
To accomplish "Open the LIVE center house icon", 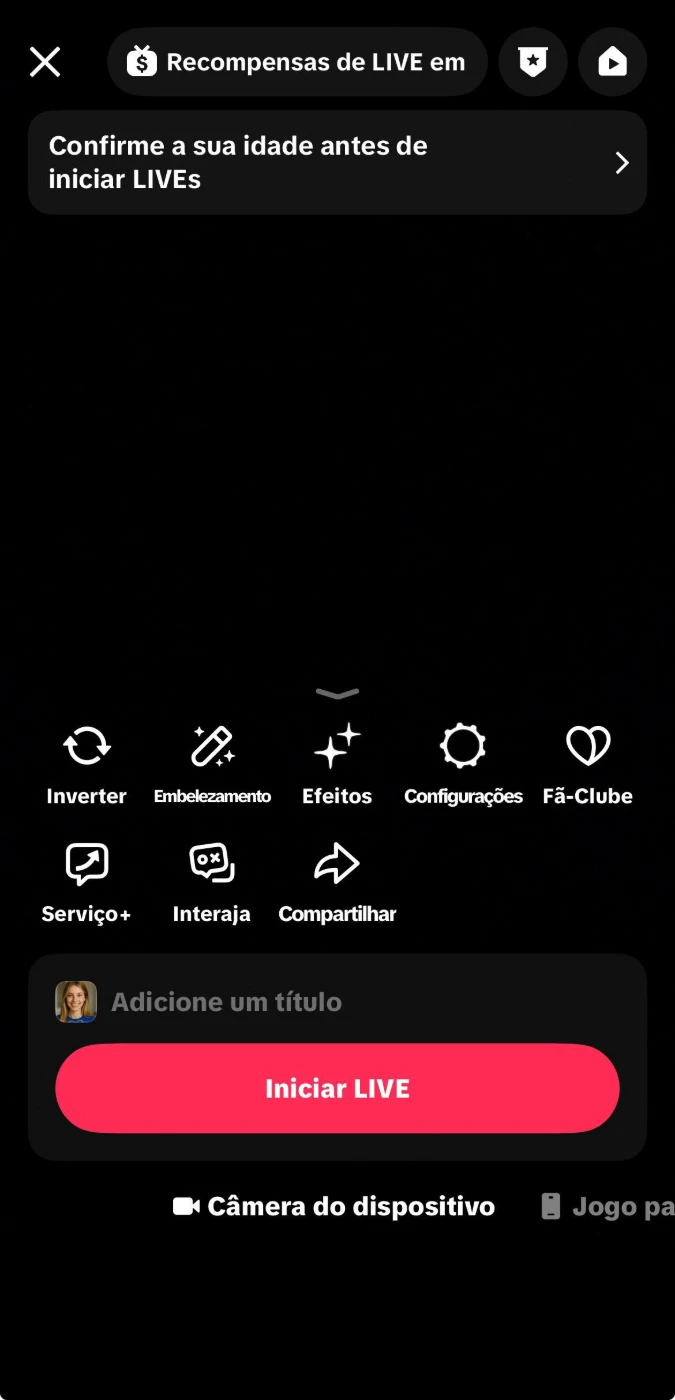I will pos(612,62).
